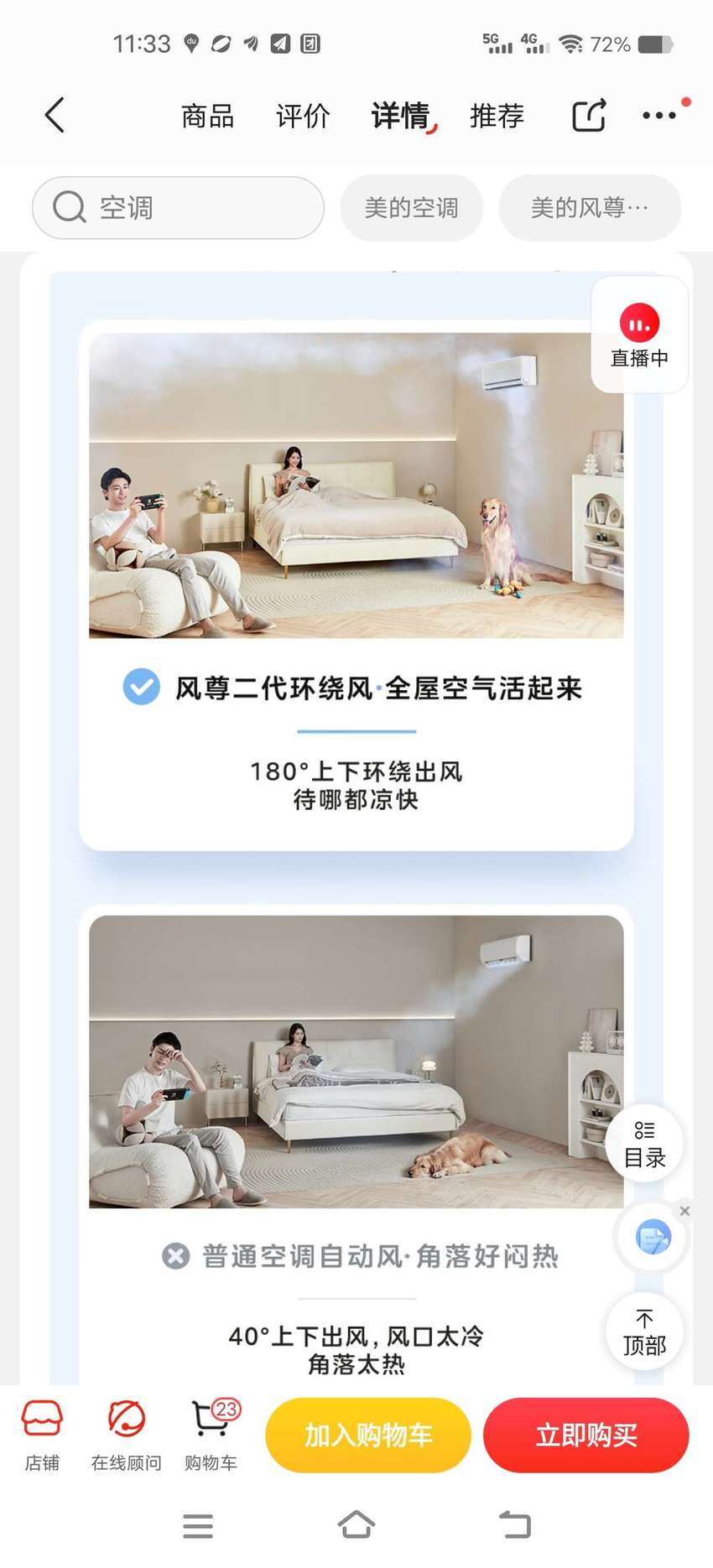Viewport: 713px width, 1568px height.
Task: Open the 目录 contents button
Action: (x=644, y=1145)
